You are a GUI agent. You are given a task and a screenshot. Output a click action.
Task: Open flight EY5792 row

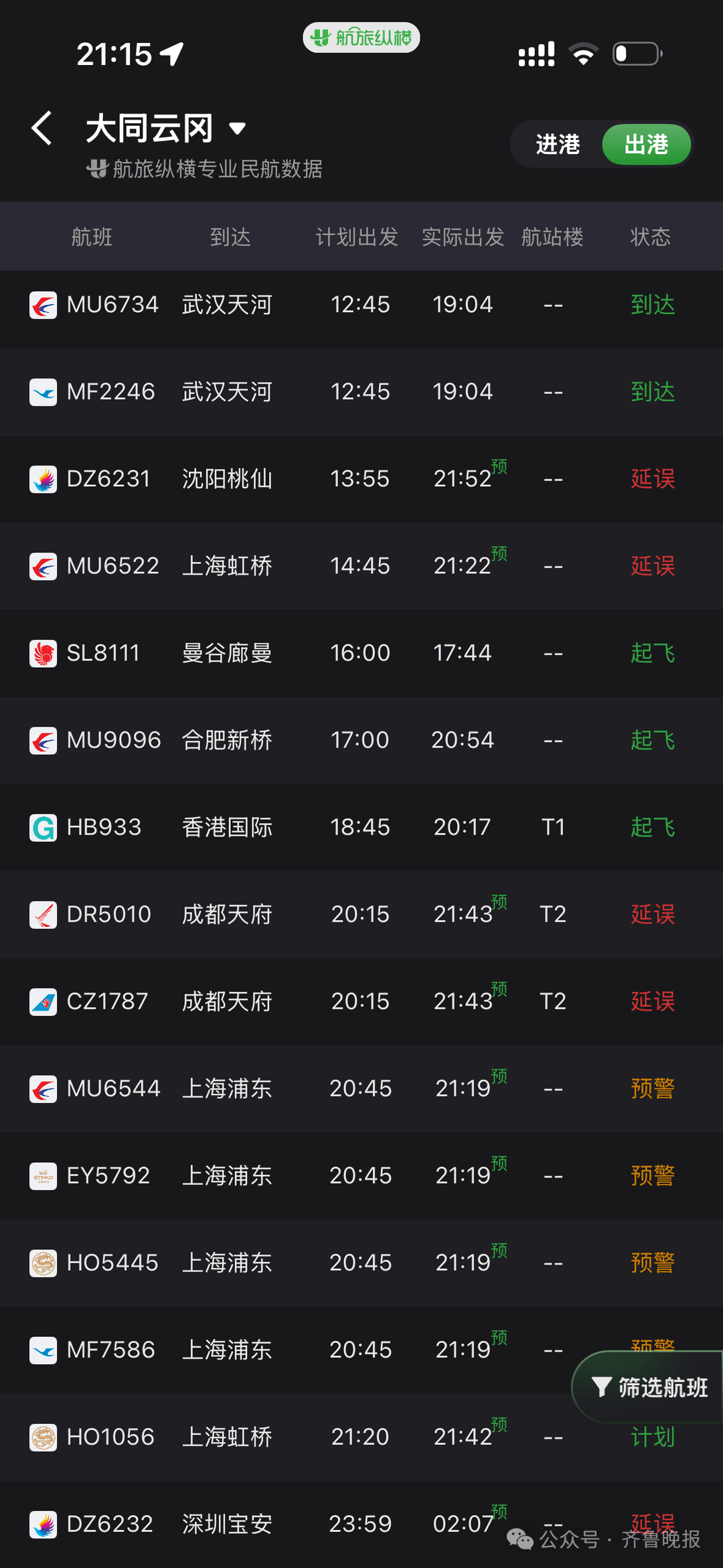click(361, 1175)
